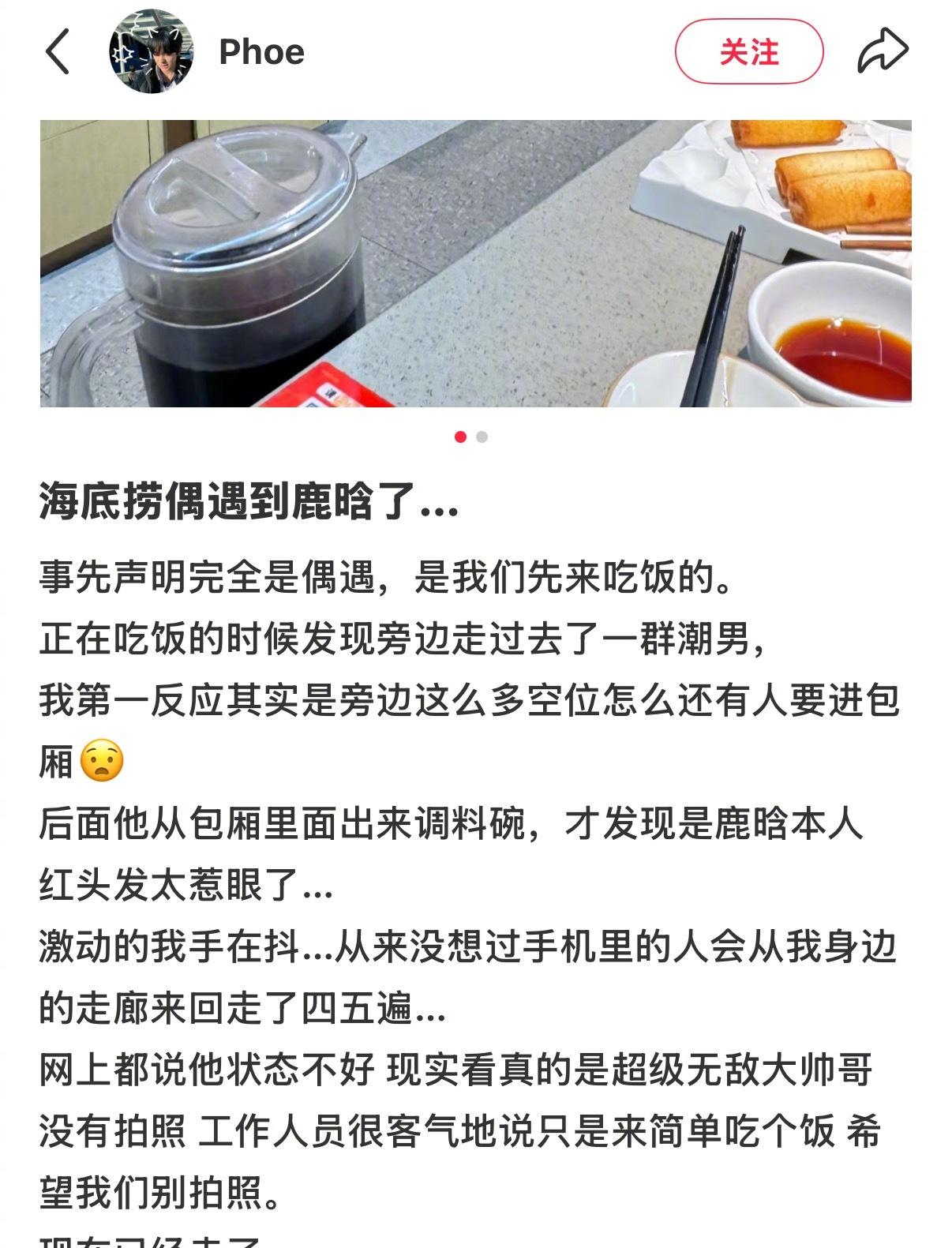Screen dimensions: 952x1248
Task: Follow Phoe with the 关注 button
Action: pos(748,52)
